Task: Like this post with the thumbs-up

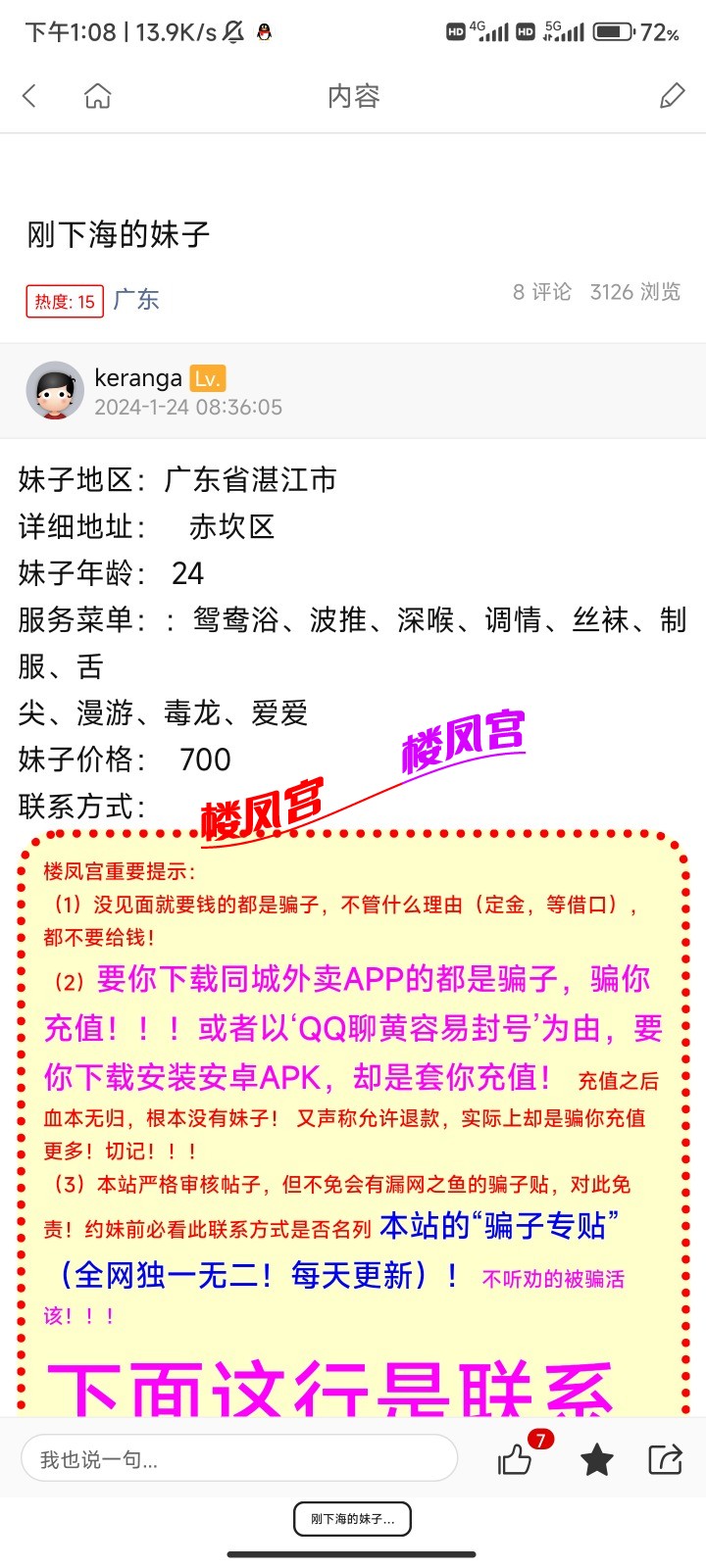Action: (x=515, y=1460)
